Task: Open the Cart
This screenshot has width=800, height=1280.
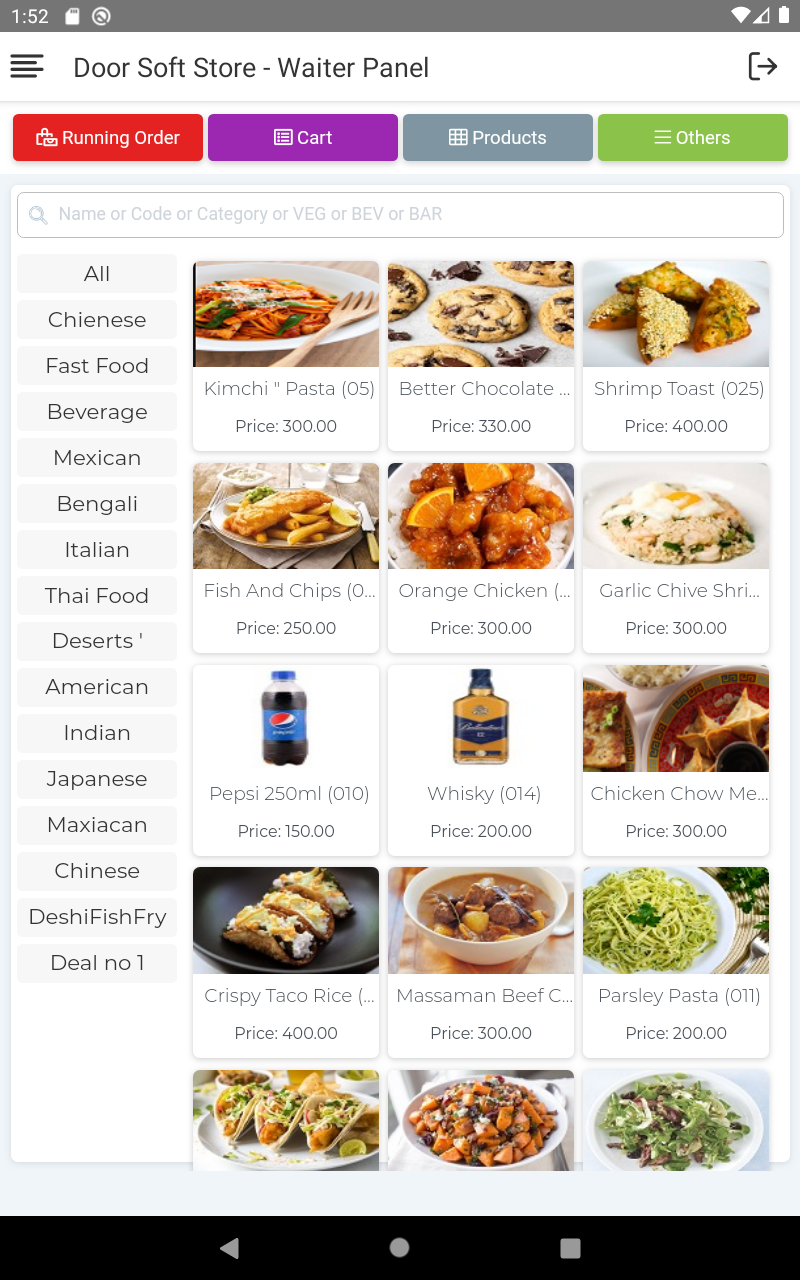Action: point(302,137)
